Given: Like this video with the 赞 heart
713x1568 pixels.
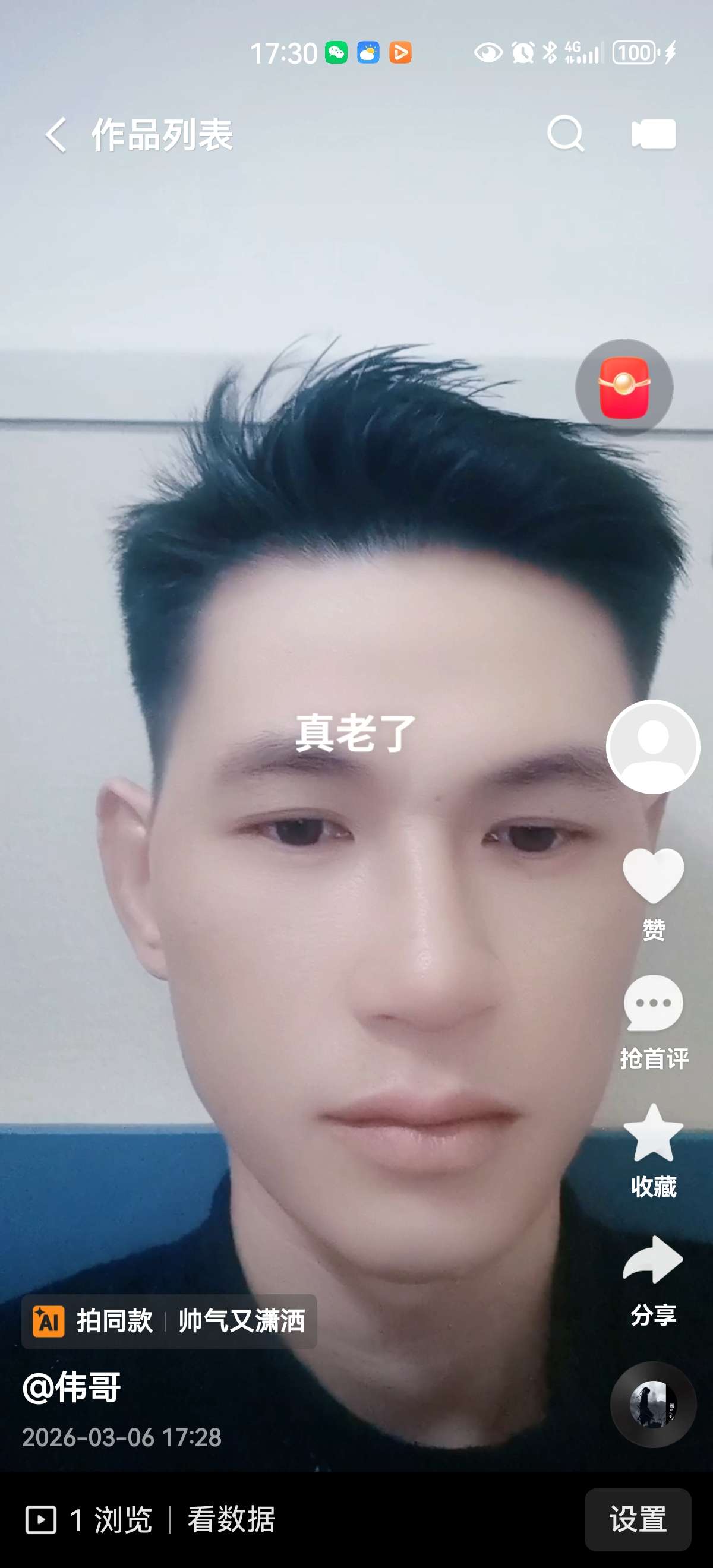Looking at the screenshot, I should tap(654, 877).
